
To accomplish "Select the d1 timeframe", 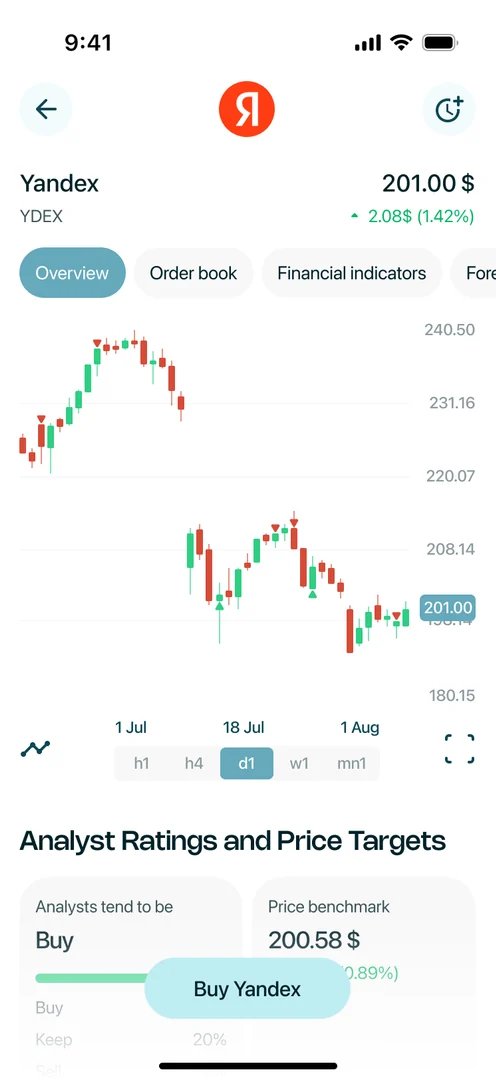I will point(247,763).
